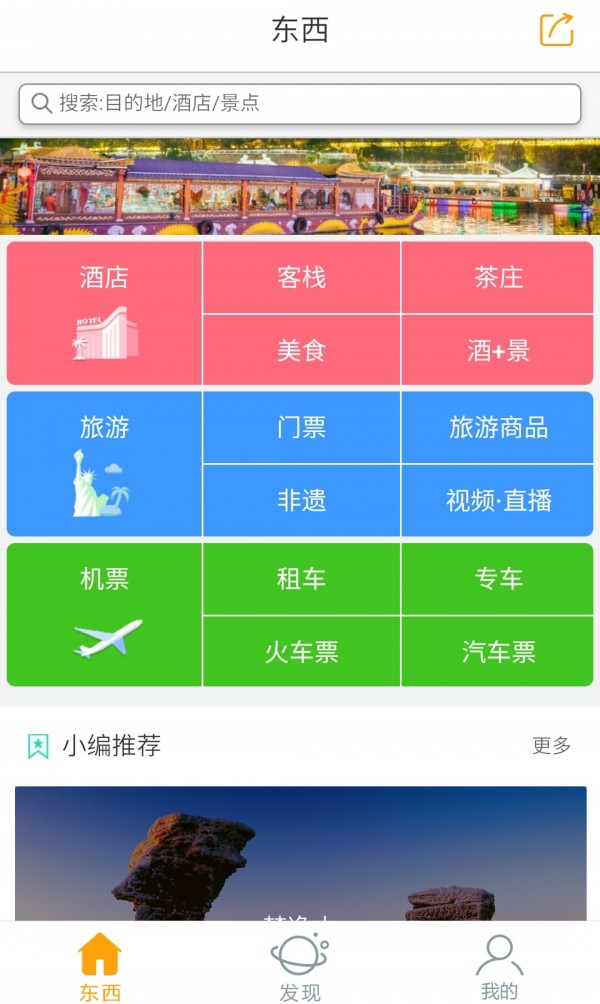The width and height of the screenshot is (600, 1004).
Task: Select the 客栈 inn tile
Action: point(301,277)
